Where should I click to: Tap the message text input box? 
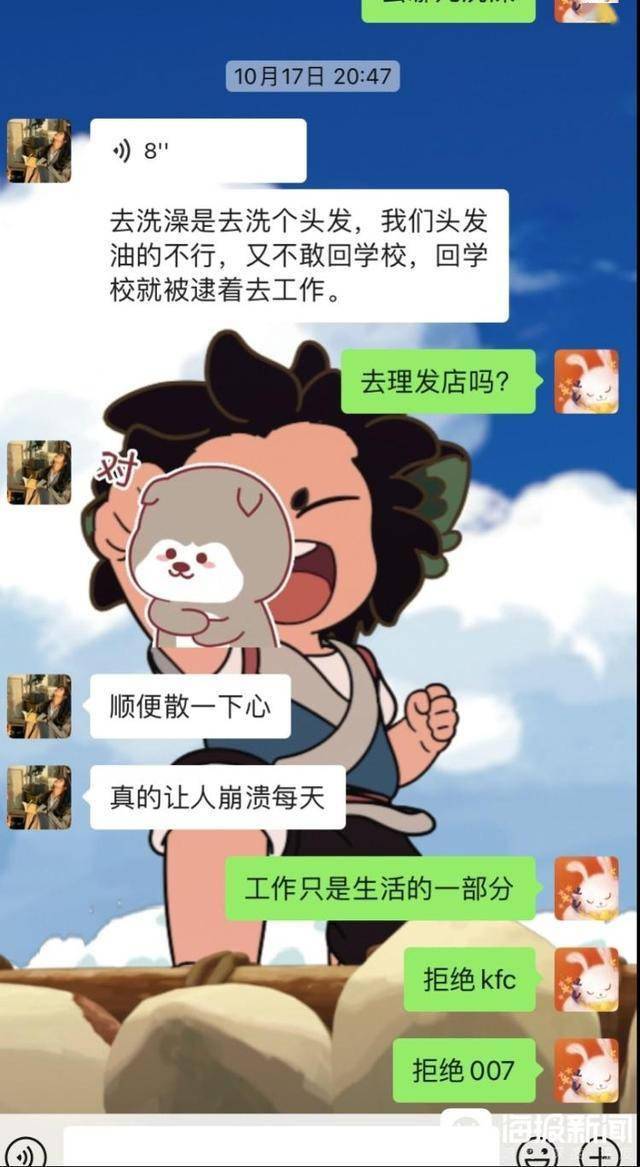[280, 1150]
